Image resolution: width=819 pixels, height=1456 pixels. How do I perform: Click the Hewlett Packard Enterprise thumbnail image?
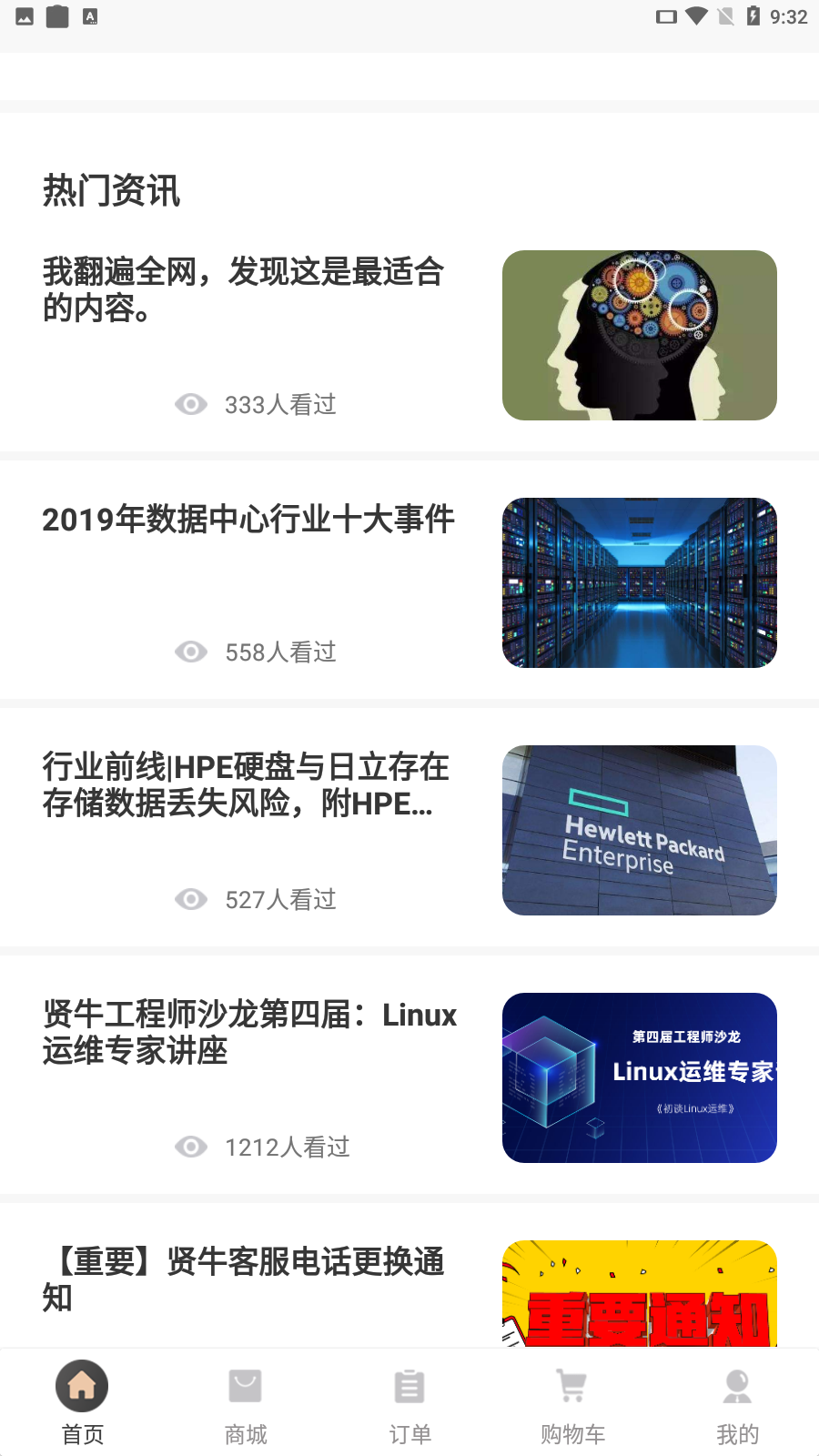coord(640,830)
